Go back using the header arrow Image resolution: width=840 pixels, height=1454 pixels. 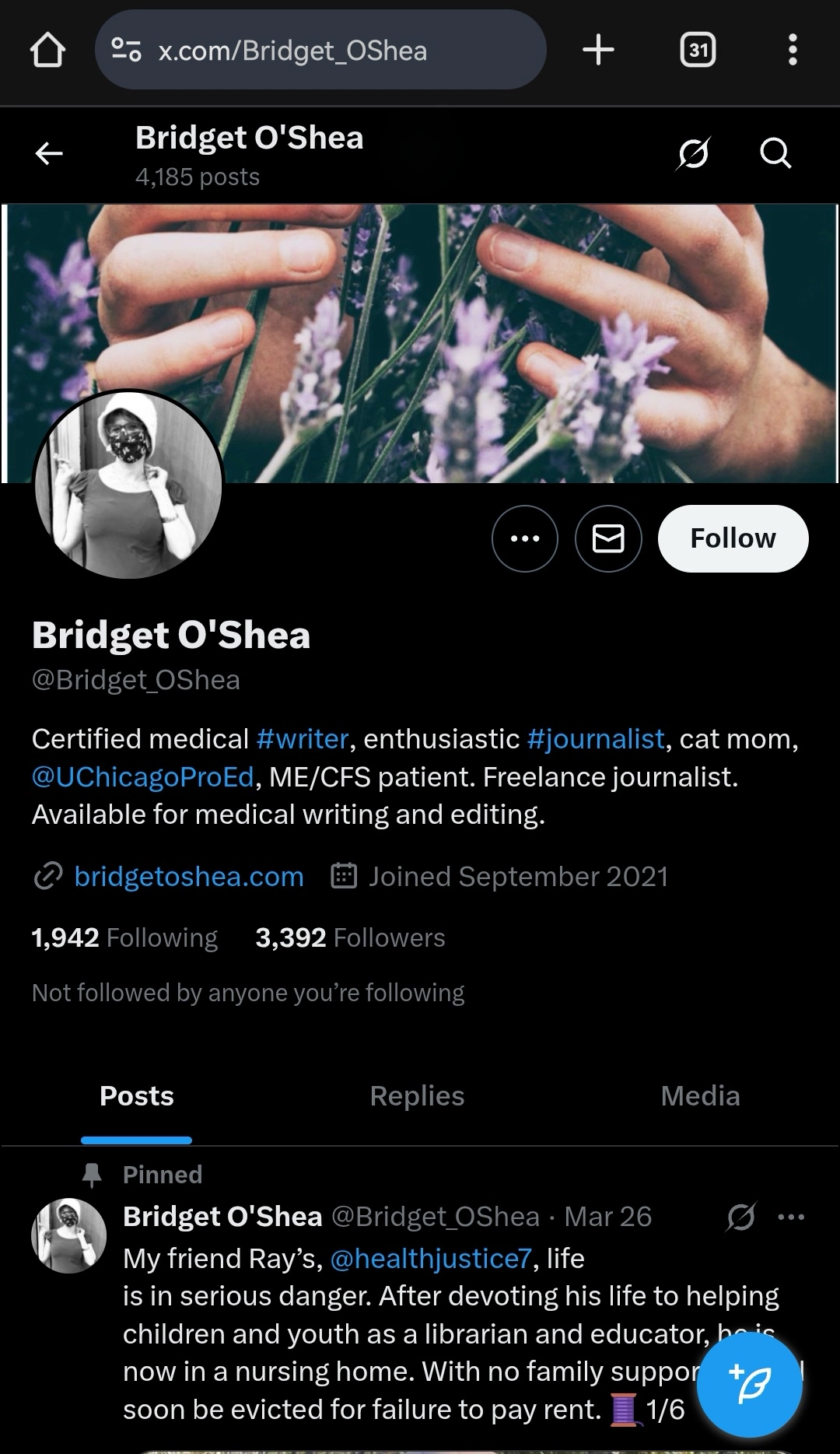click(49, 154)
